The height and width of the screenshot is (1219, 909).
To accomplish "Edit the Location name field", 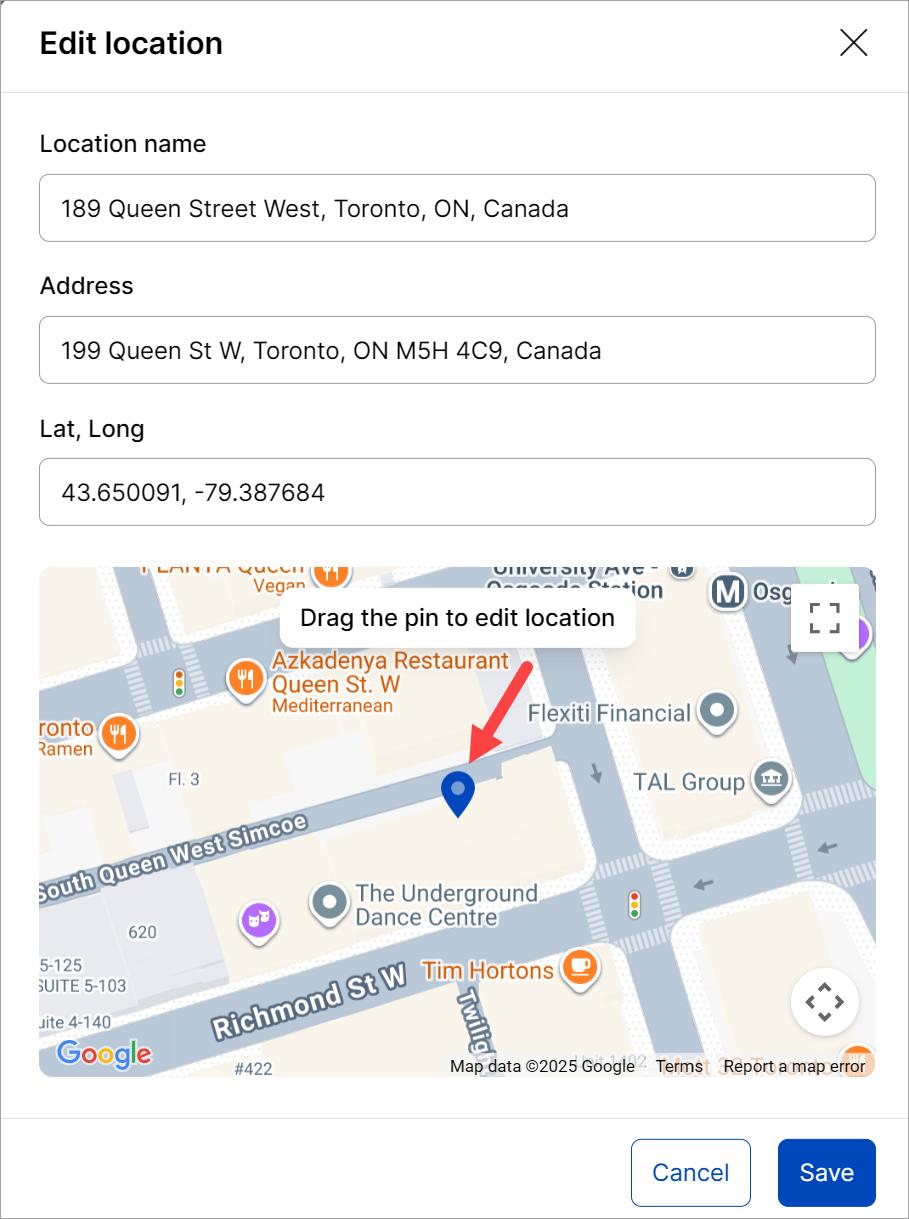I will click(x=457, y=208).
